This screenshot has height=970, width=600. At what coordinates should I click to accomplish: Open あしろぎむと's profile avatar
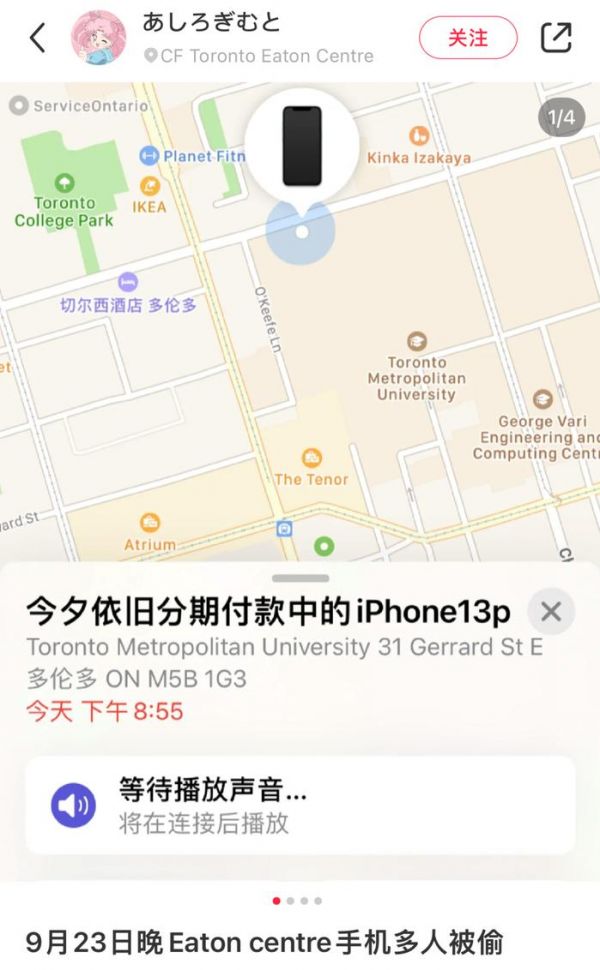[x=98, y=38]
